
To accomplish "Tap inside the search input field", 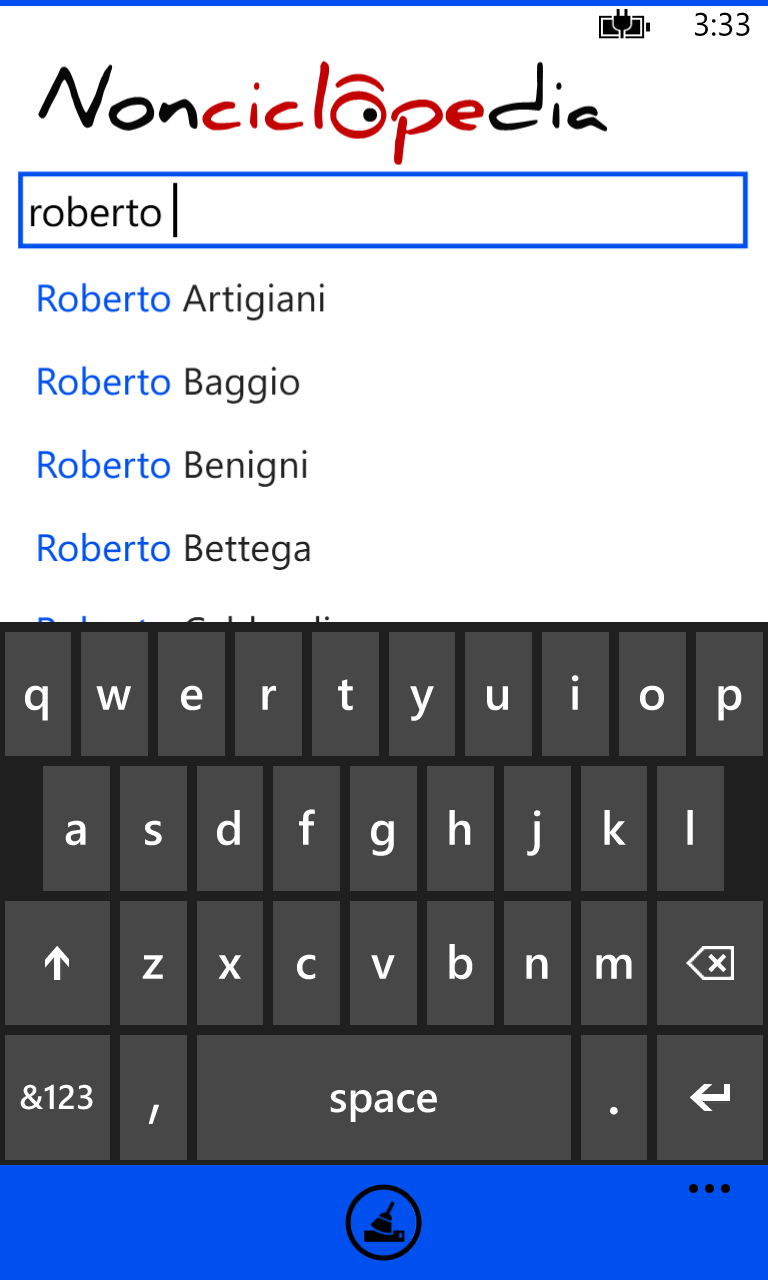I will (384, 211).
